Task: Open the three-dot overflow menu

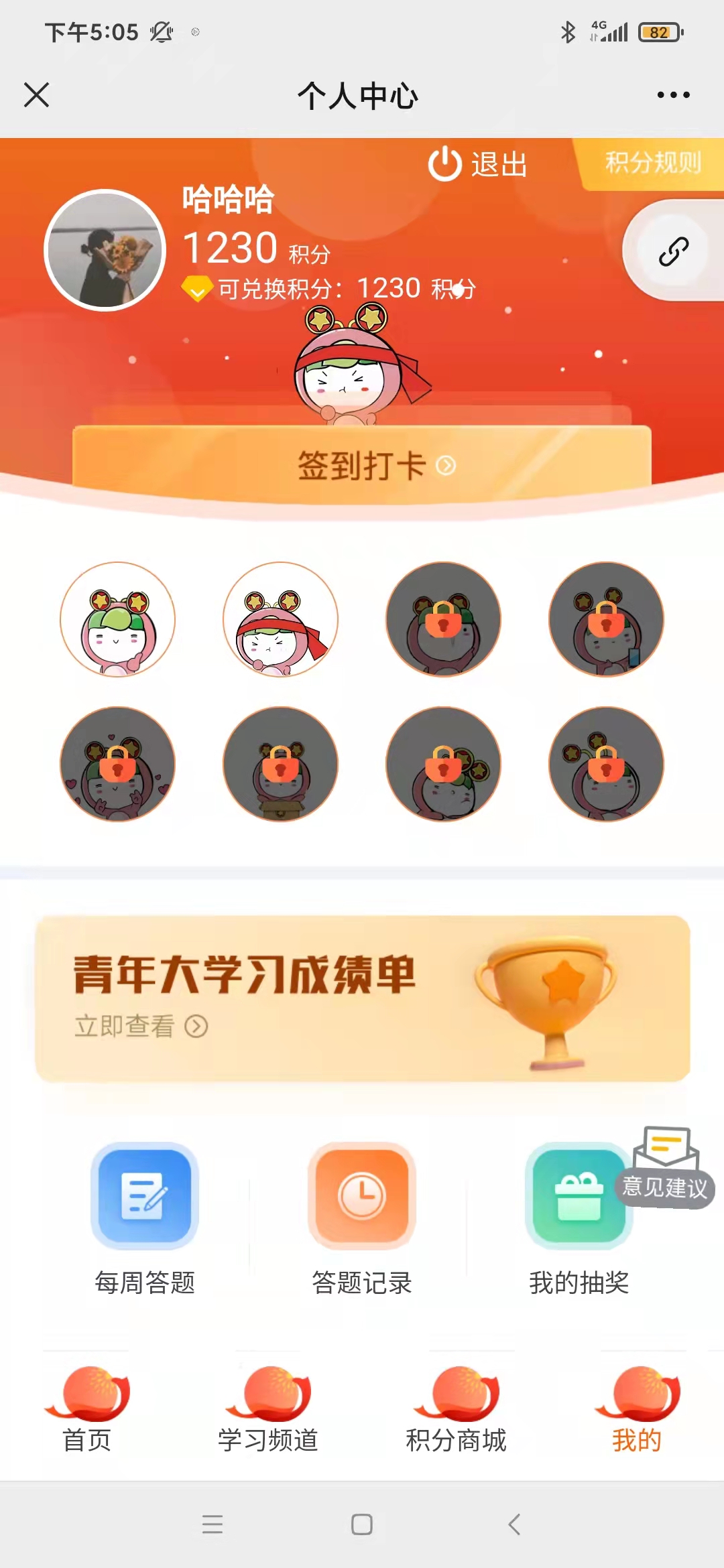Action: tap(673, 95)
